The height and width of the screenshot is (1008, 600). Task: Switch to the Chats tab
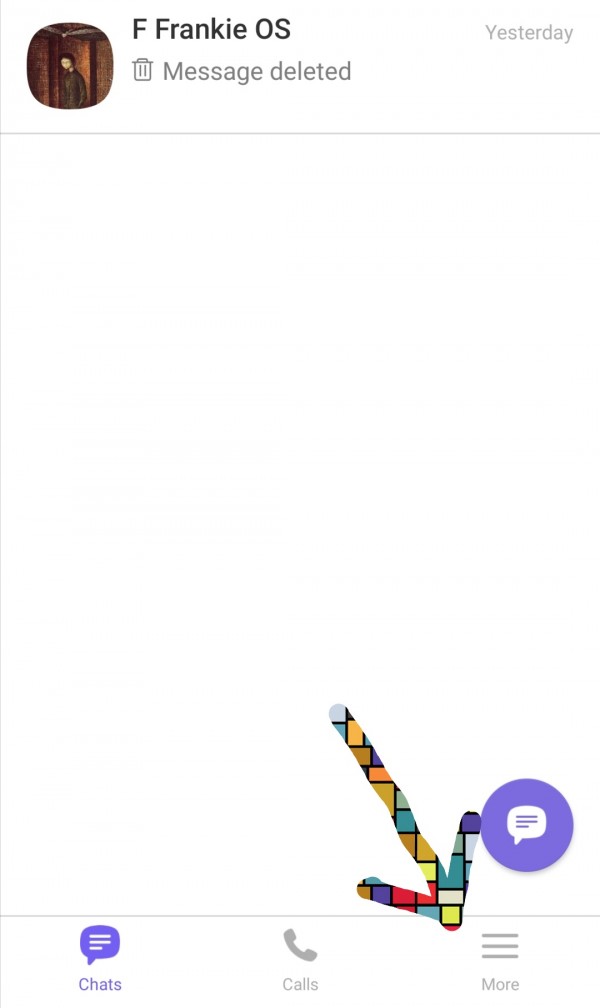pyautogui.click(x=100, y=958)
